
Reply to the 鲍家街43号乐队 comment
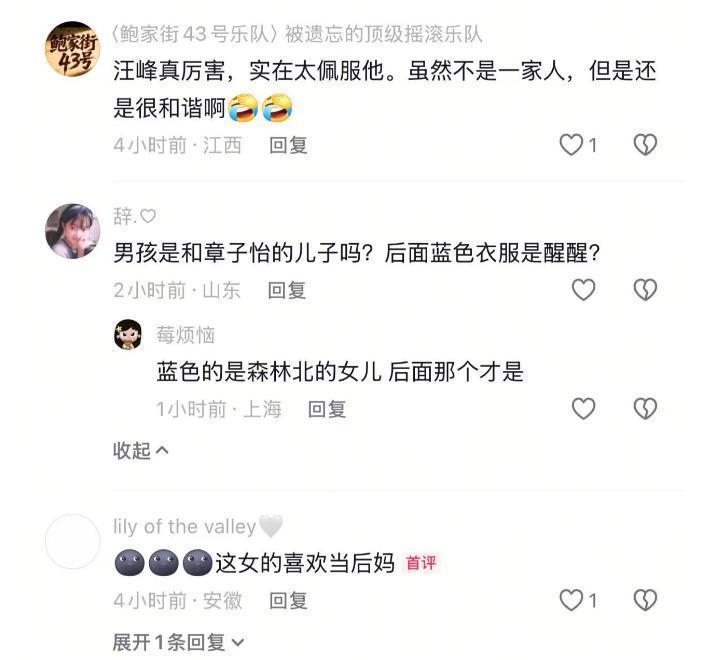pyautogui.click(x=288, y=145)
